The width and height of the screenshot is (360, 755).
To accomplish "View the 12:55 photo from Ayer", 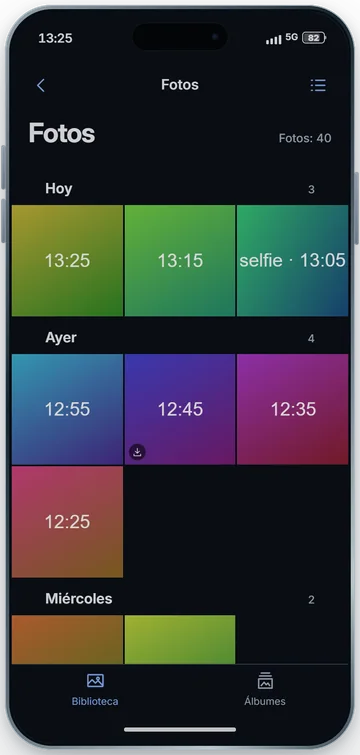I will tap(67, 409).
